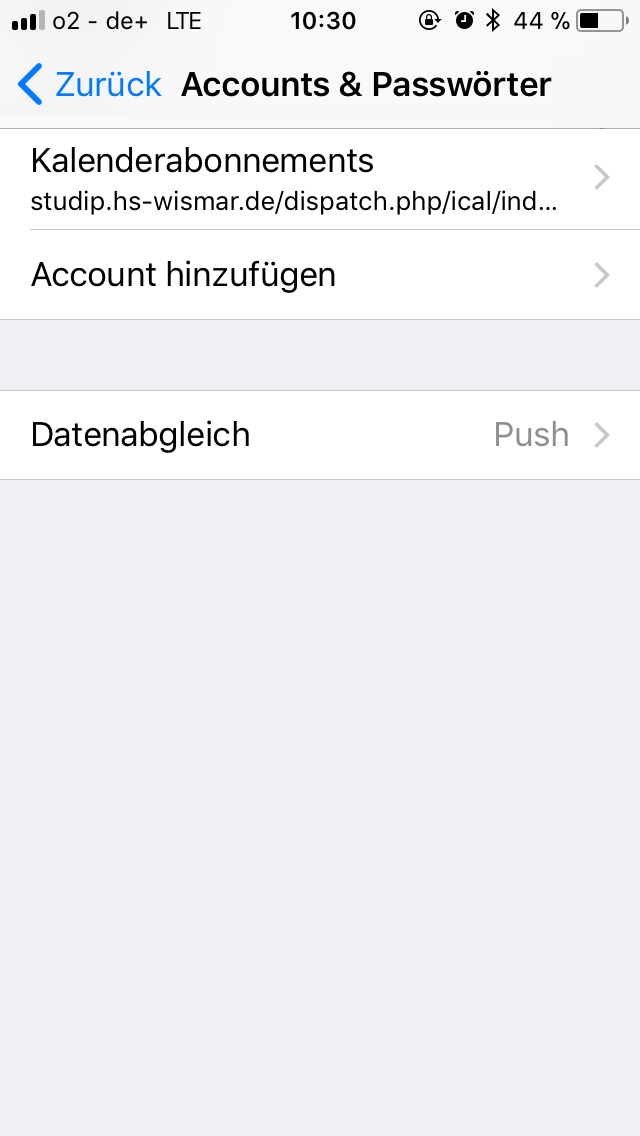Open the Datenabgleich Push settings
640x1136 pixels.
(x=320, y=435)
